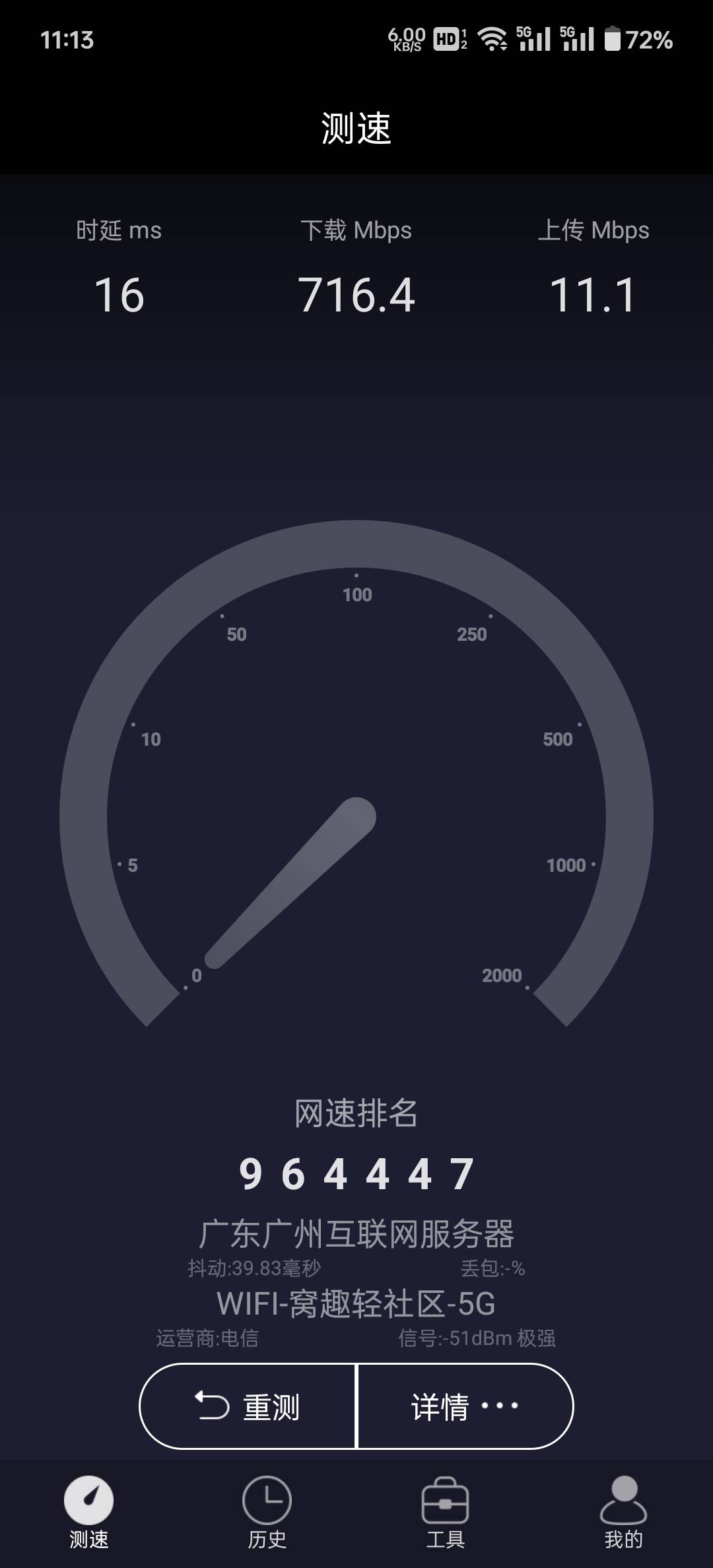The width and height of the screenshot is (713, 1568).
Task: Open the 详情 details button
Action: [465, 1406]
